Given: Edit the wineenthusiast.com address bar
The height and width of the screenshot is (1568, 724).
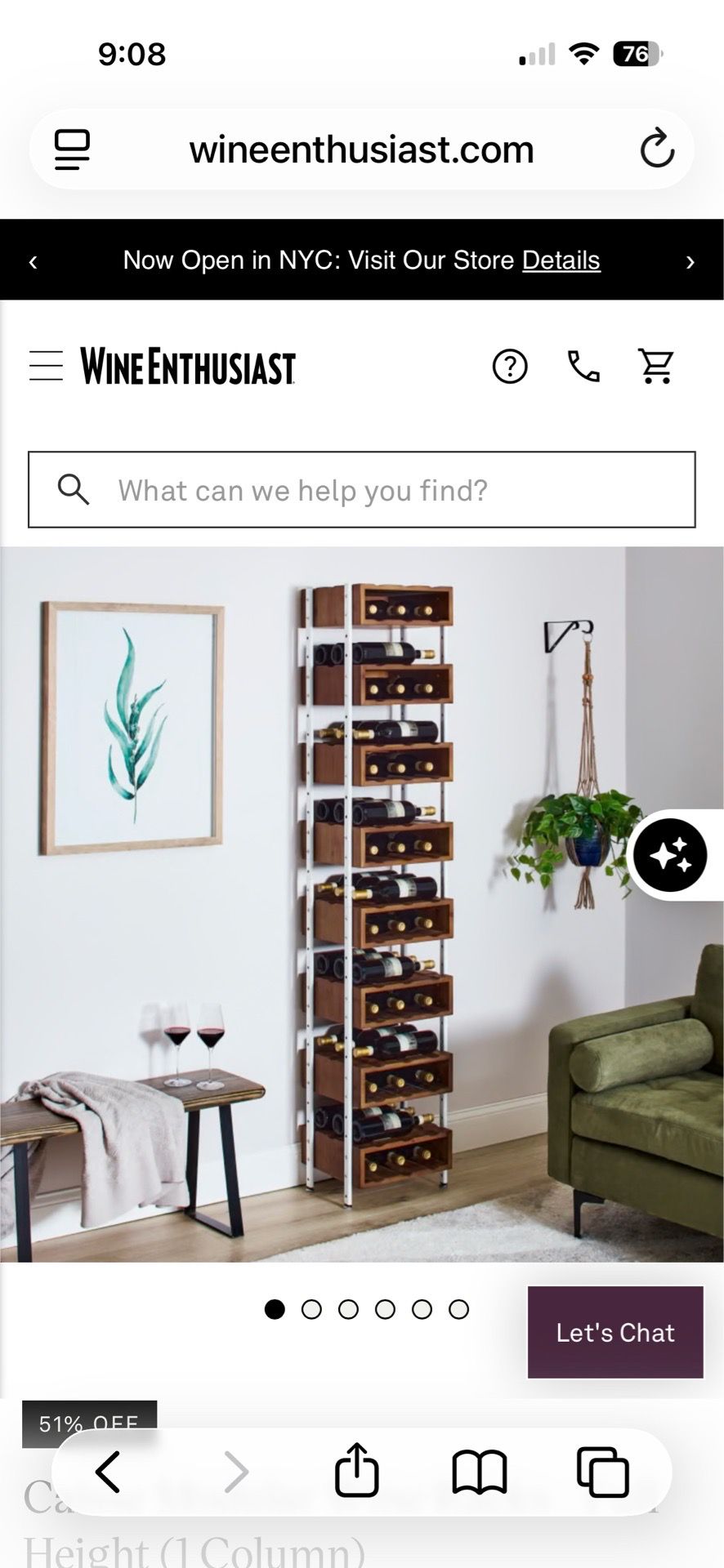Looking at the screenshot, I should point(361,149).
